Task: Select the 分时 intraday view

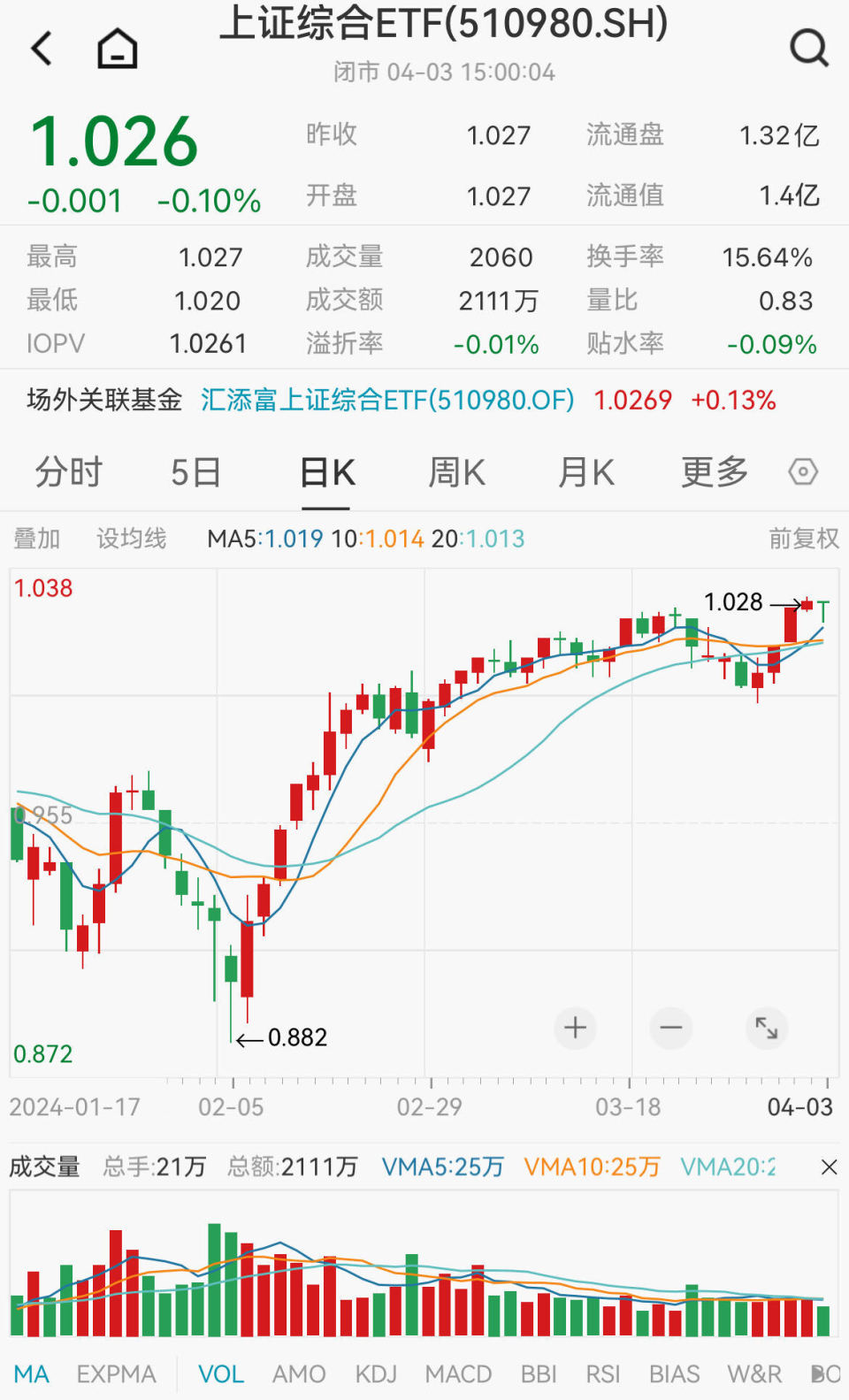Action: pyautogui.click(x=68, y=471)
